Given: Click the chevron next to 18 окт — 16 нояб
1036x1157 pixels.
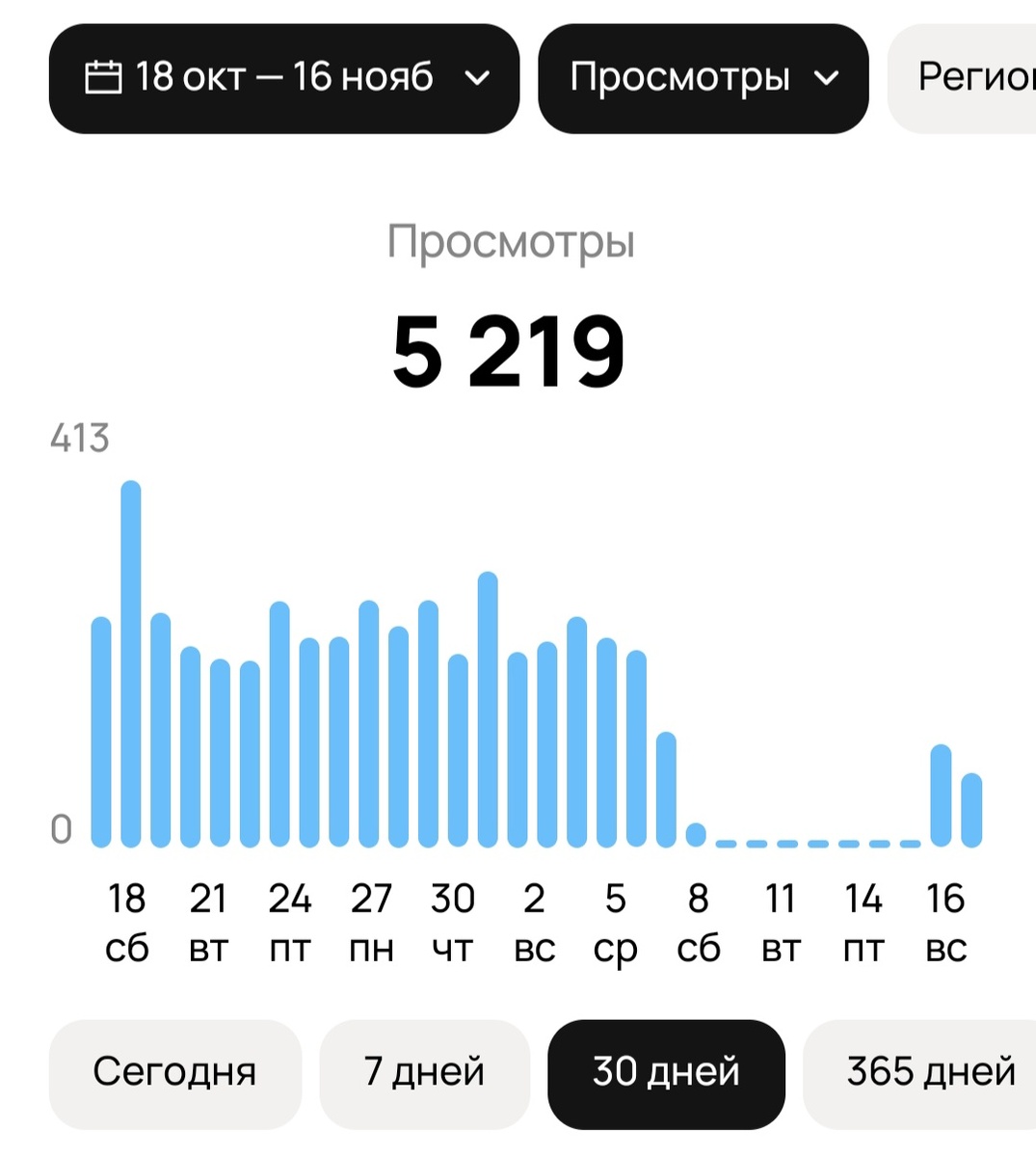Looking at the screenshot, I should point(479,79).
